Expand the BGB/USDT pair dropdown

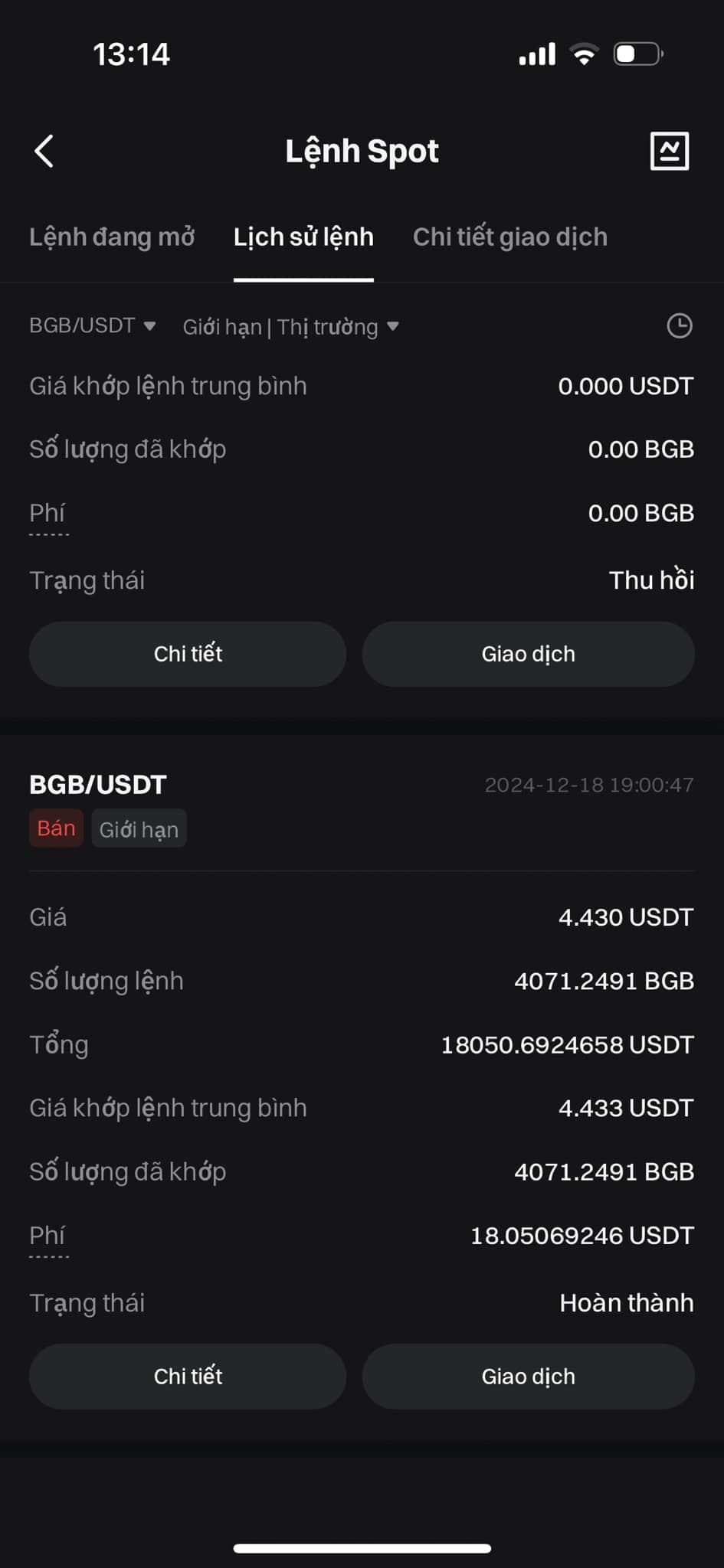click(92, 326)
